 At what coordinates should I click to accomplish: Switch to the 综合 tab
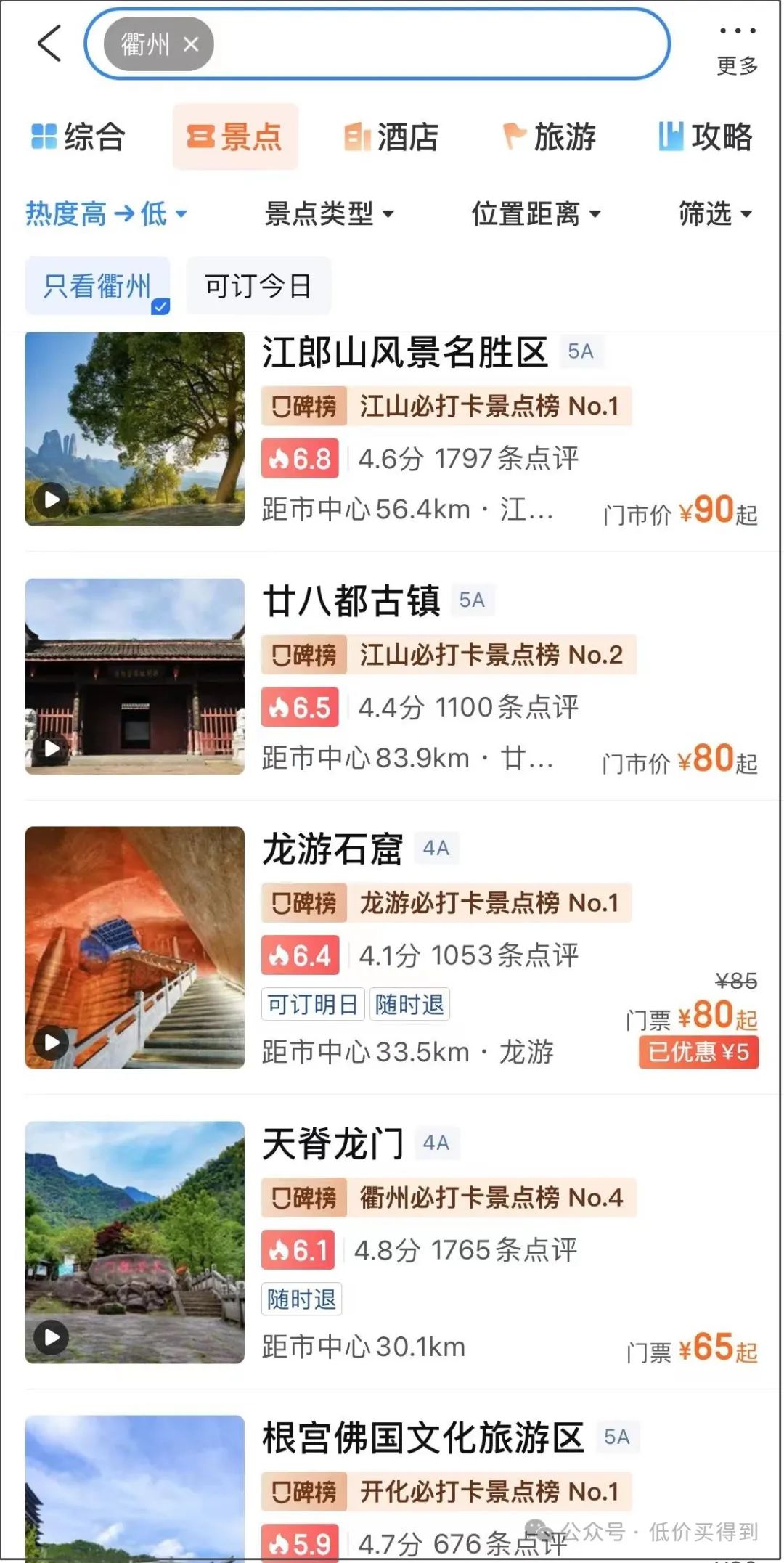[78, 136]
